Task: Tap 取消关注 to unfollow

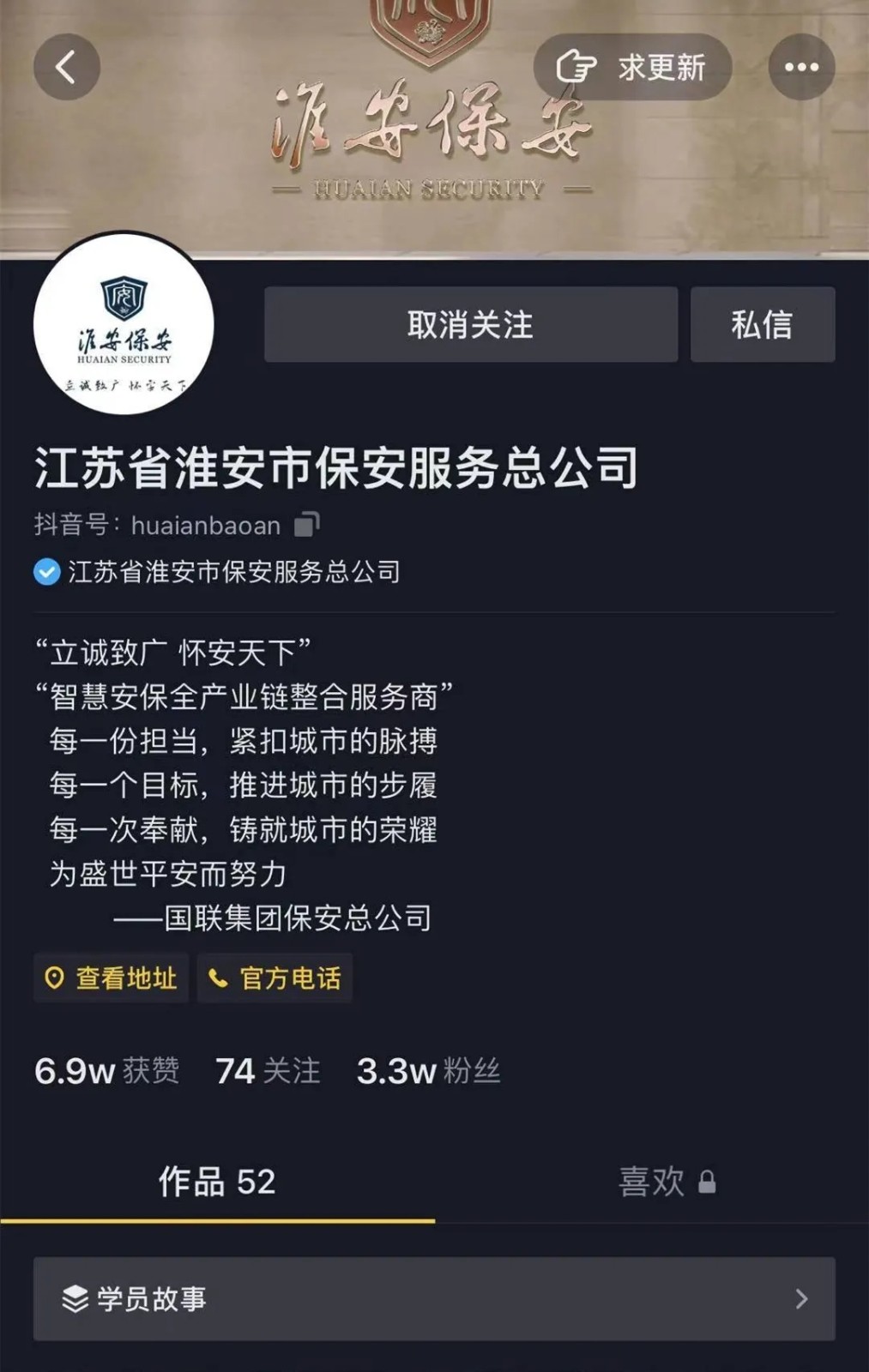Action: pos(470,325)
